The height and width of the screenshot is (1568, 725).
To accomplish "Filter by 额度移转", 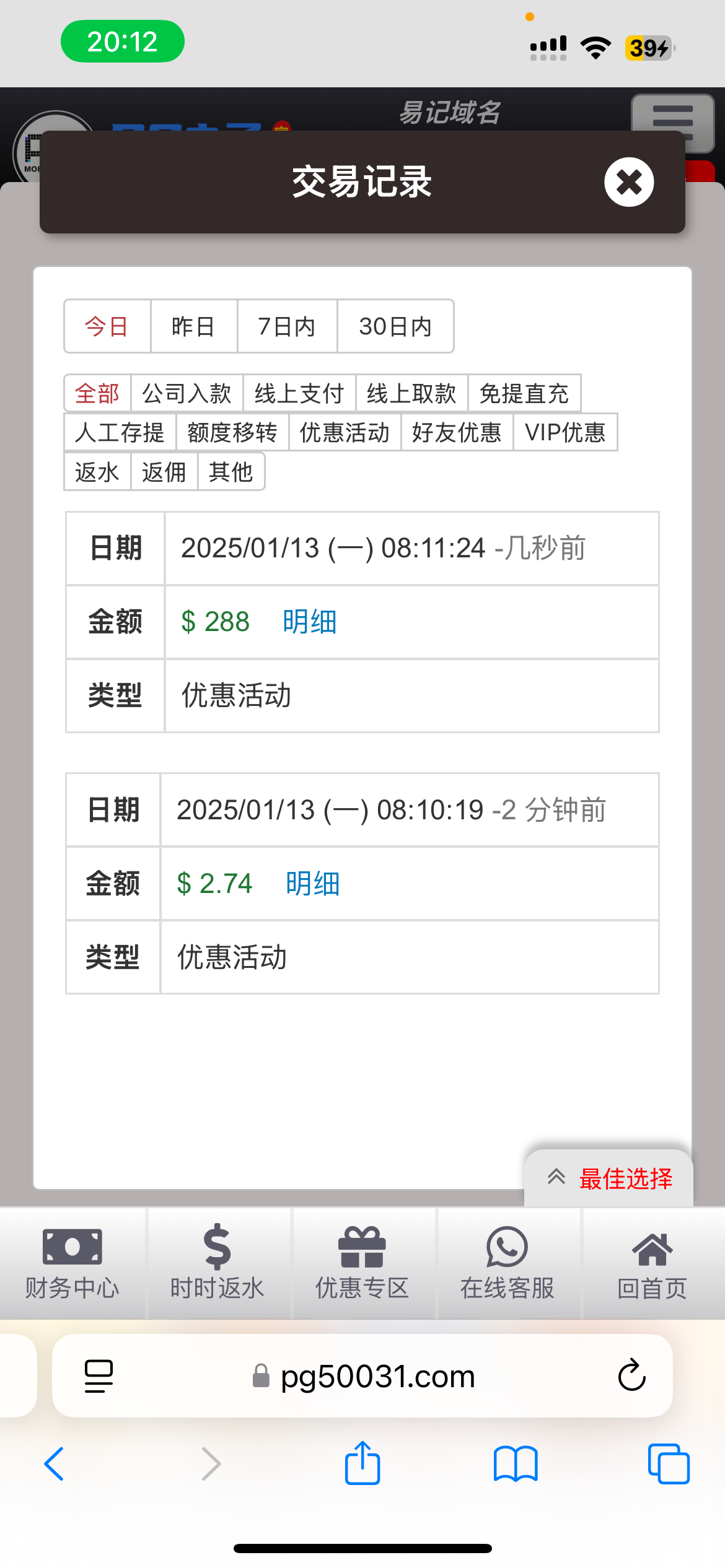I will click(x=232, y=432).
